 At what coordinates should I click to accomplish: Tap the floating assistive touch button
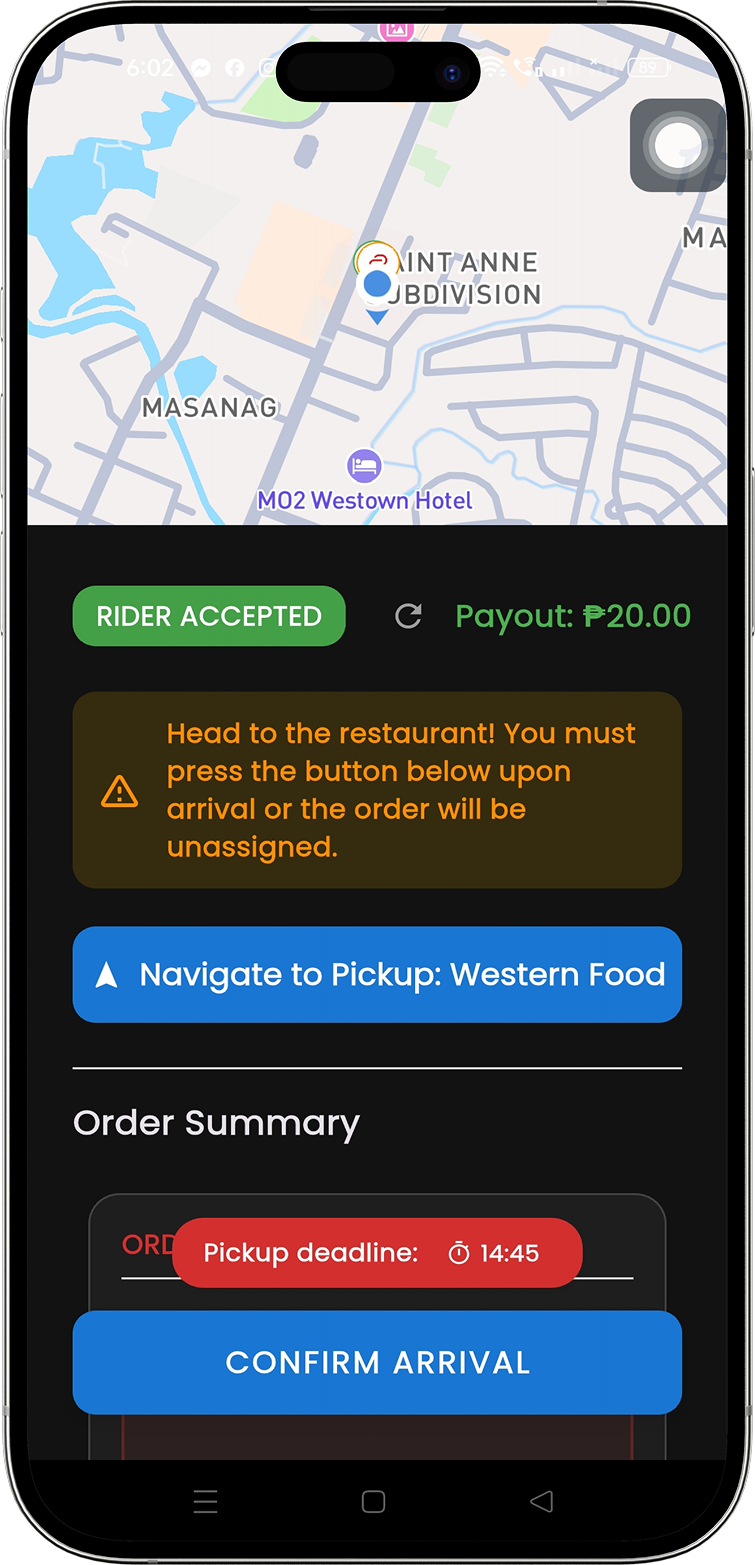(678, 145)
